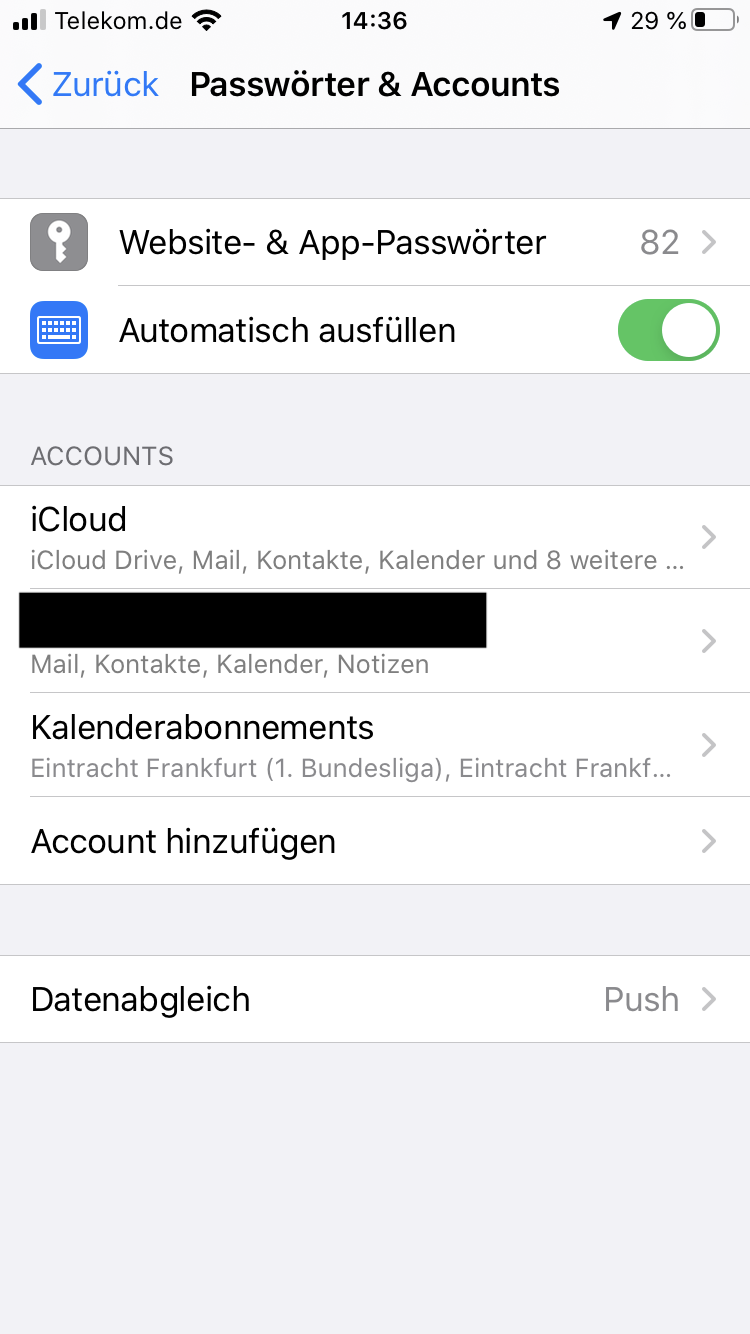Open the iCloud account settings
The height and width of the screenshot is (1334, 750).
pyautogui.click(x=375, y=537)
